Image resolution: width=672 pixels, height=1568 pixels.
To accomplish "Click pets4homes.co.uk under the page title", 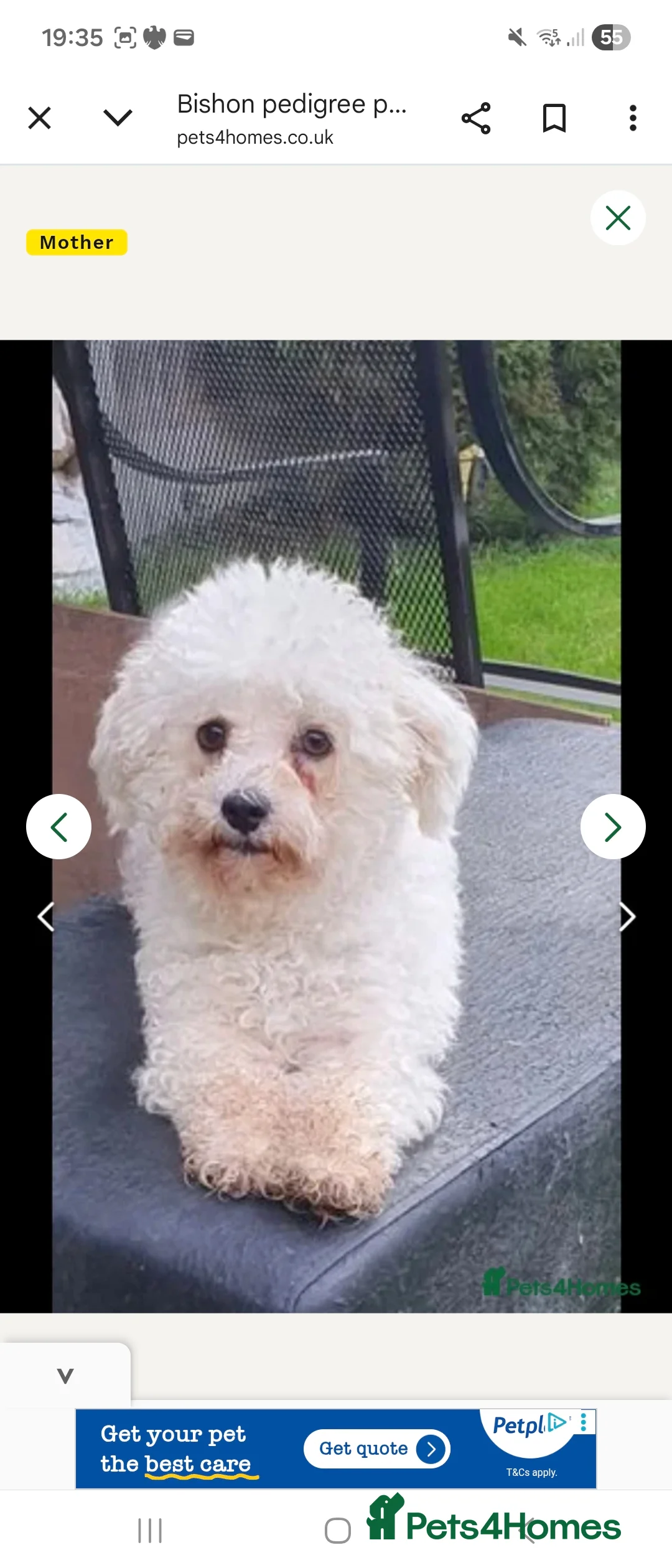I will click(256, 138).
